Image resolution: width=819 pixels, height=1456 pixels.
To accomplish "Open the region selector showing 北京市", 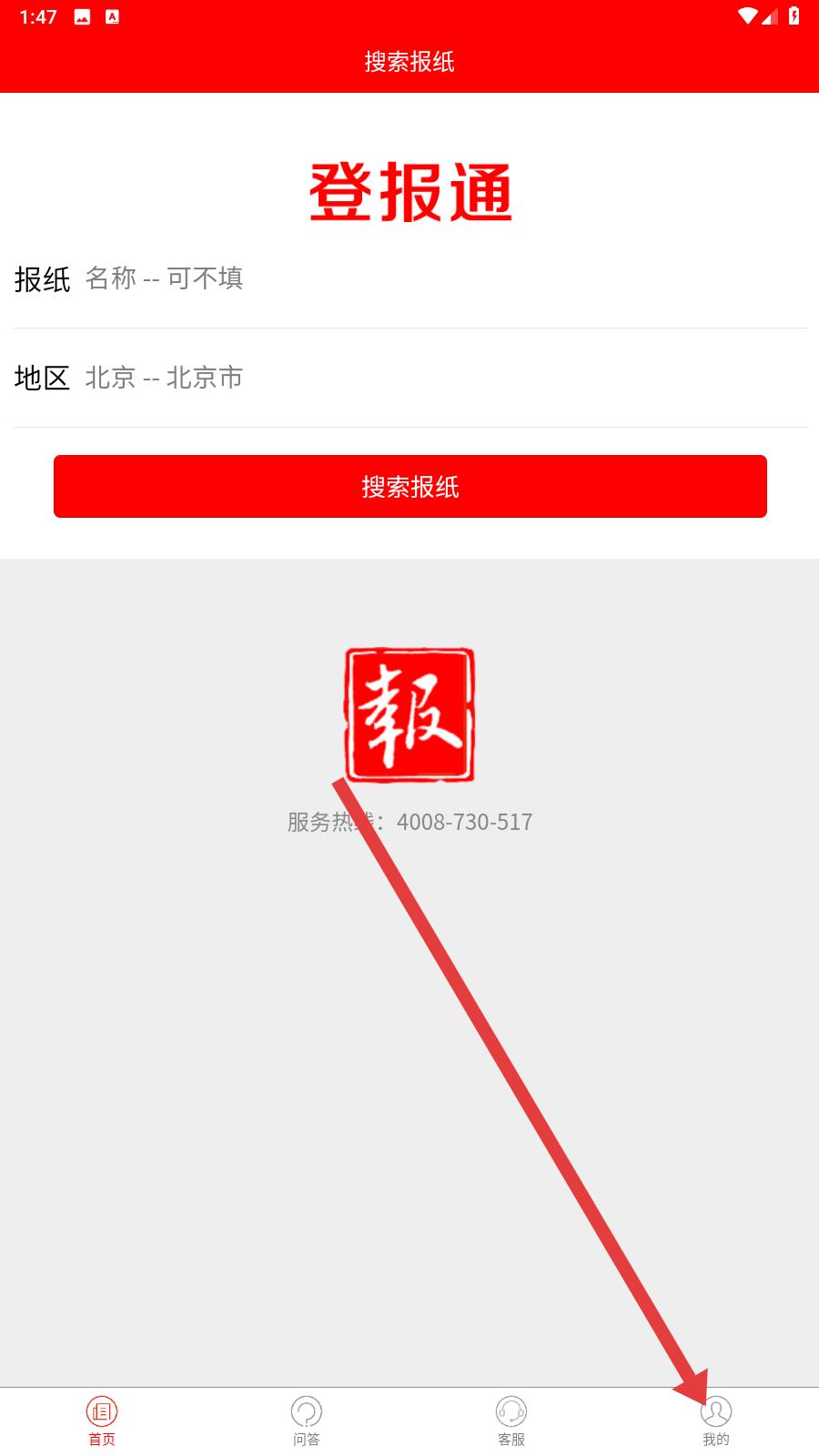I will [x=444, y=378].
